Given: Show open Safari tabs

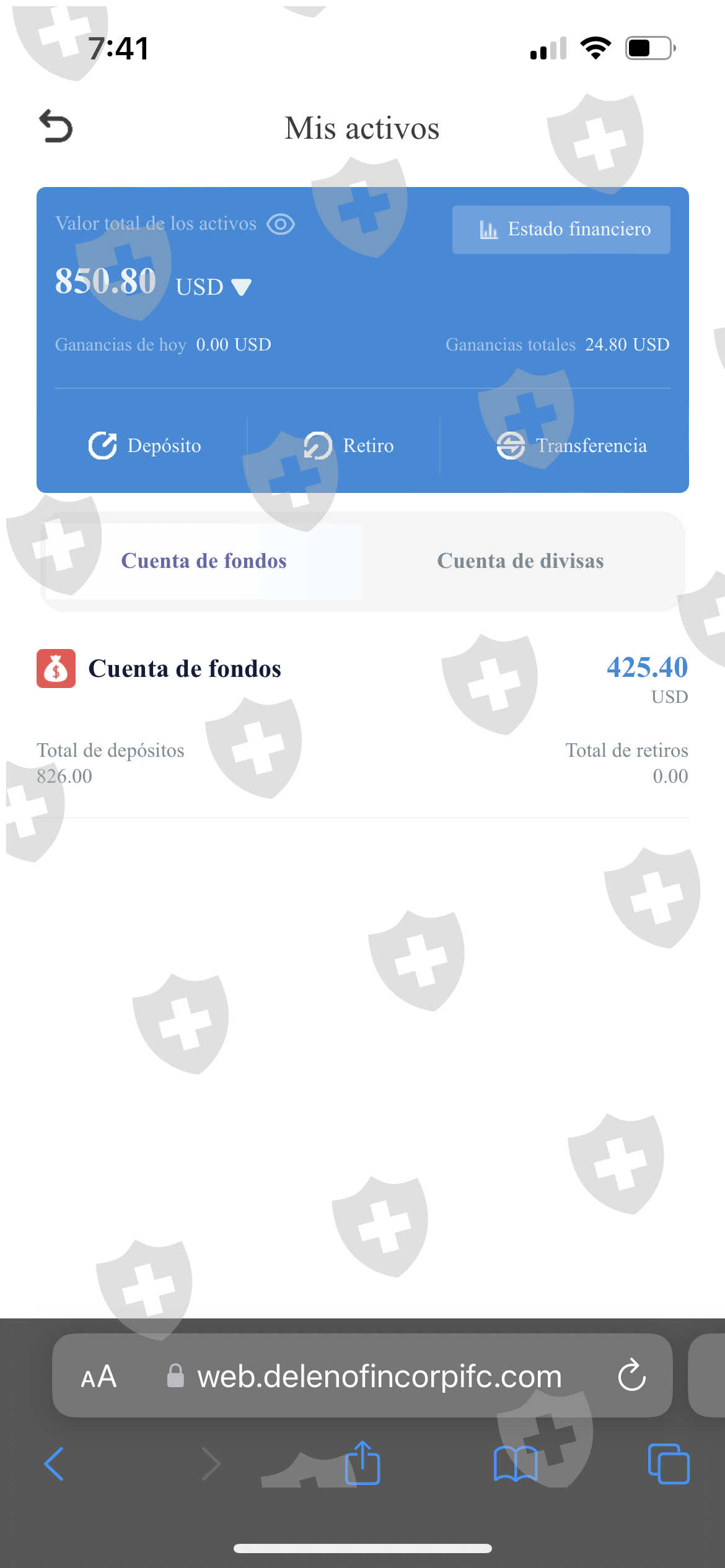Looking at the screenshot, I should [668, 1464].
